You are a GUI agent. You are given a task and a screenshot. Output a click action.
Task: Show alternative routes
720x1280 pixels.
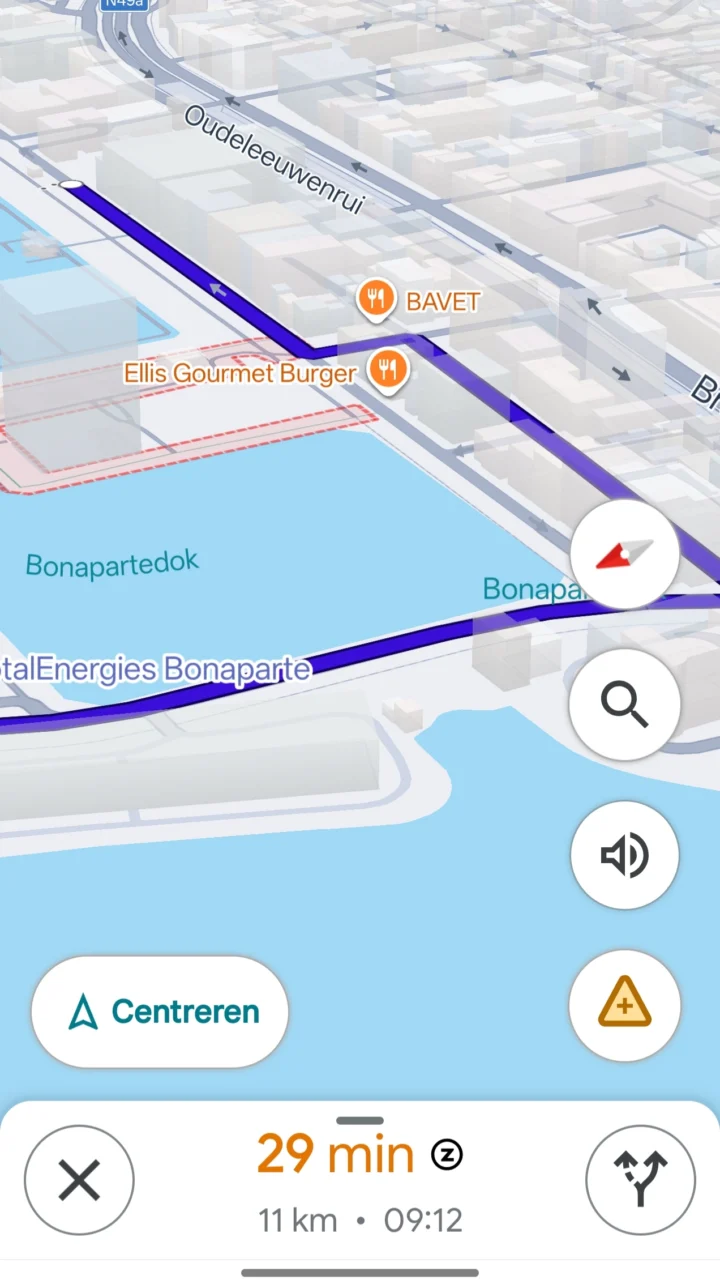(640, 1180)
